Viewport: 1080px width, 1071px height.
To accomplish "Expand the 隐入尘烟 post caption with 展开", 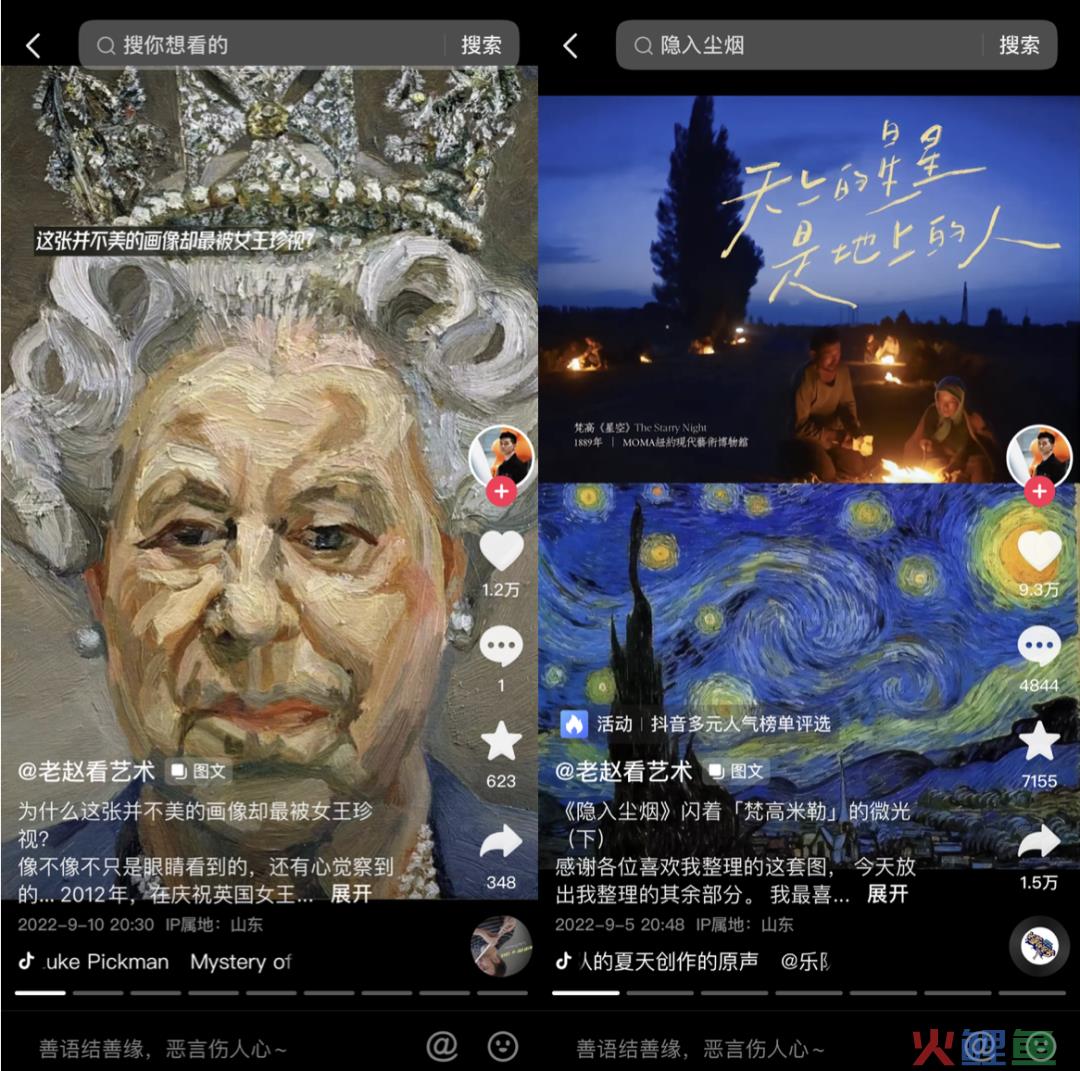I will tap(887, 893).
